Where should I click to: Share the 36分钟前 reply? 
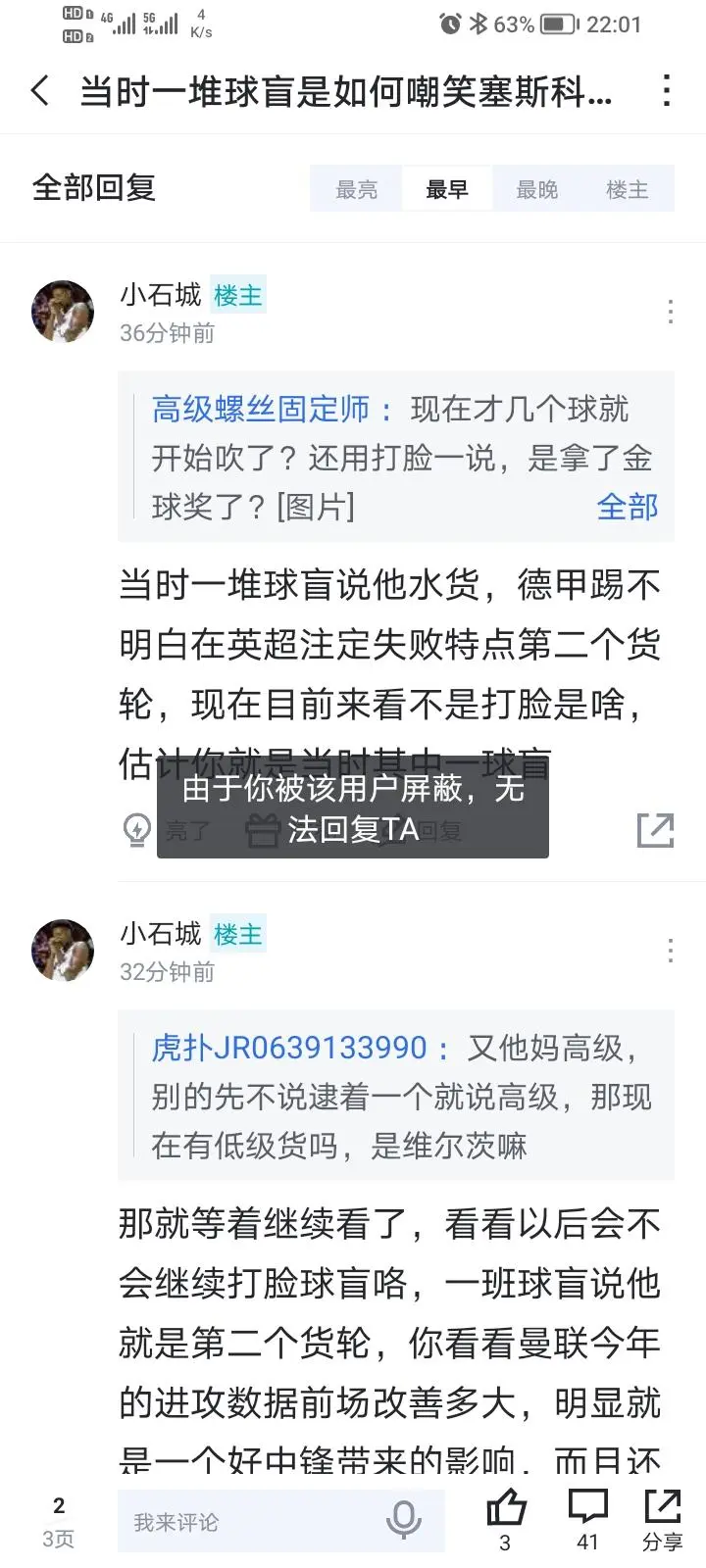[x=655, y=830]
